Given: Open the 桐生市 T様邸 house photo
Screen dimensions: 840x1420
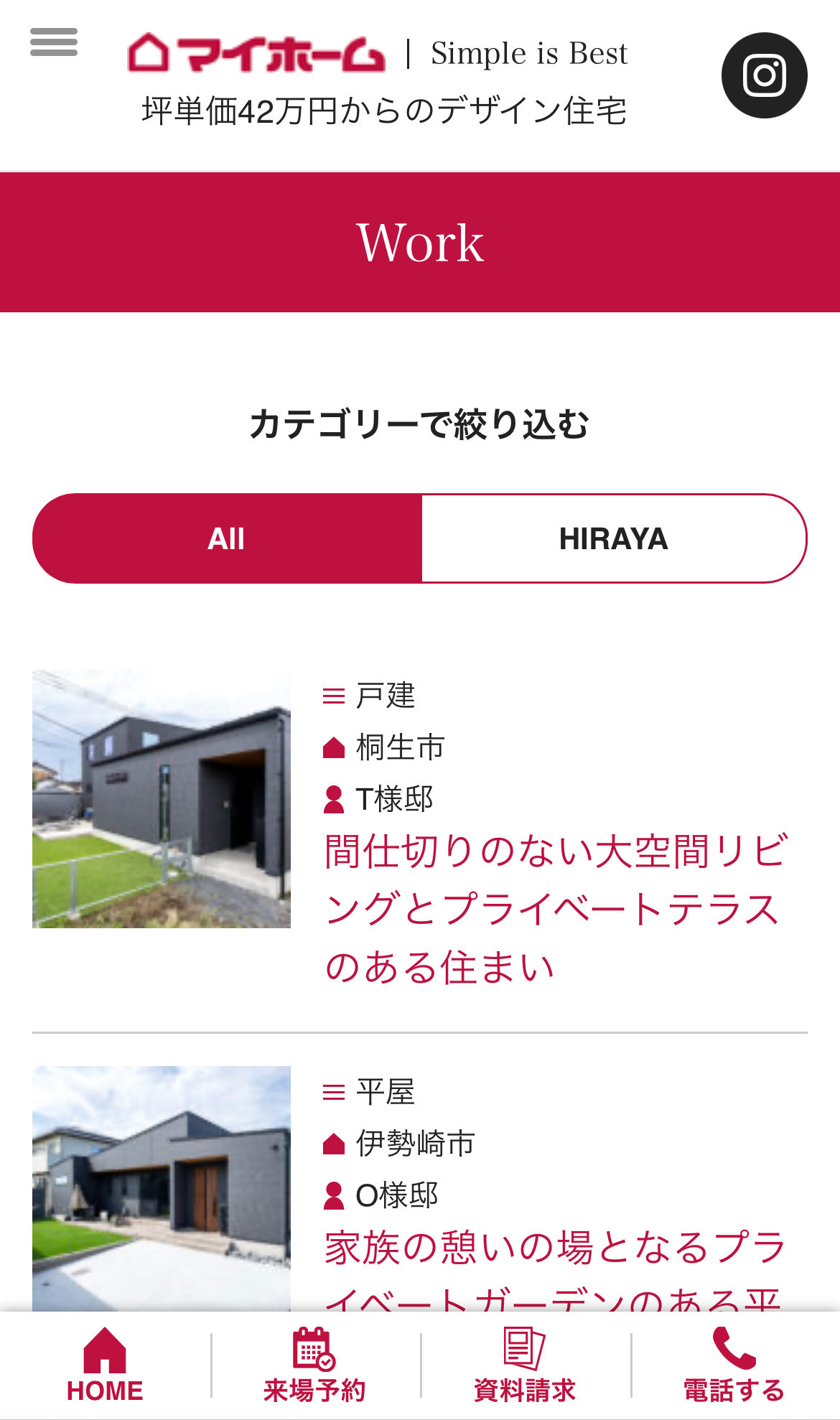Looking at the screenshot, I should click(162, 798).
